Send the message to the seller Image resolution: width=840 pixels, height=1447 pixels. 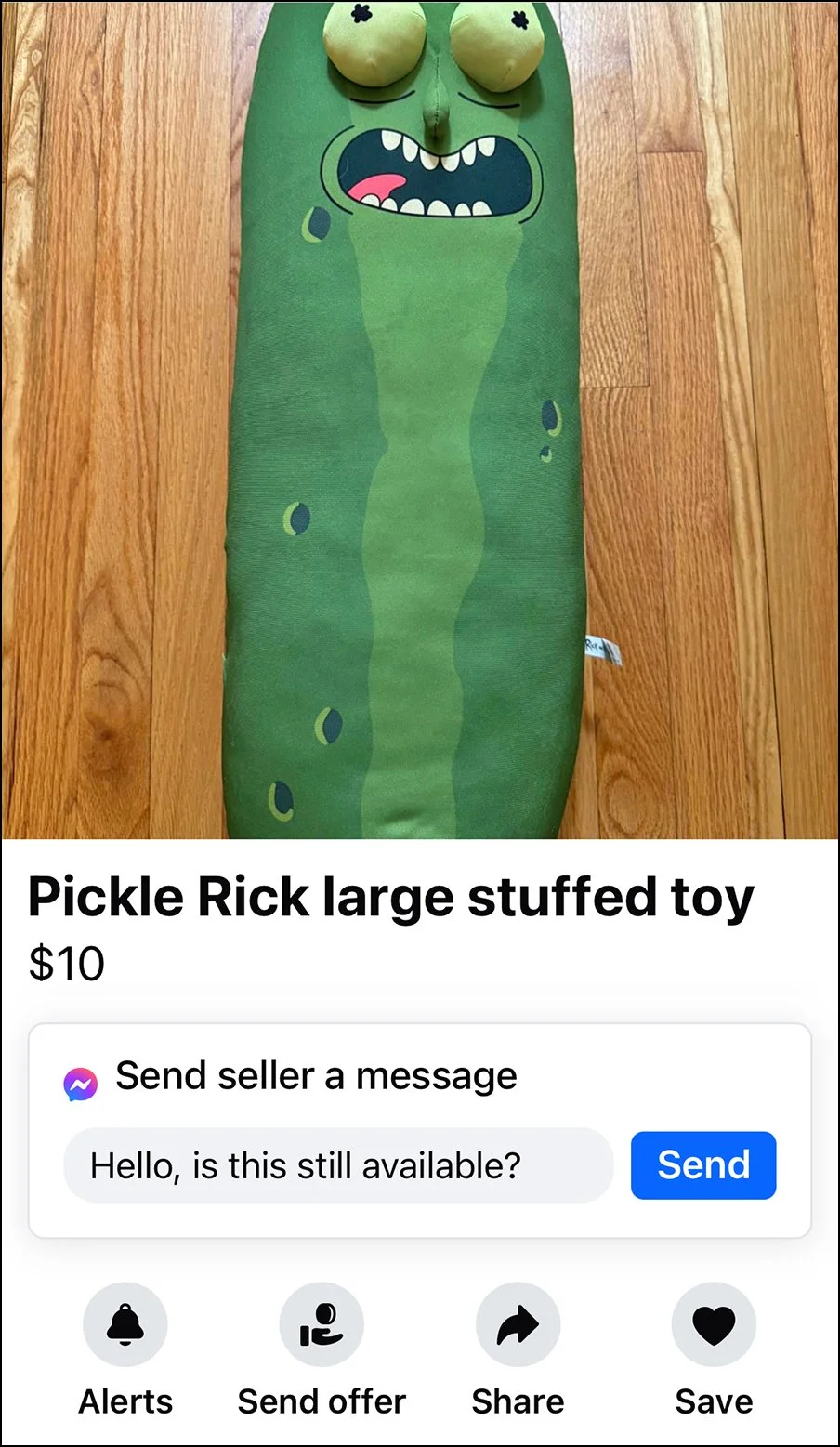pos(702,1164)
